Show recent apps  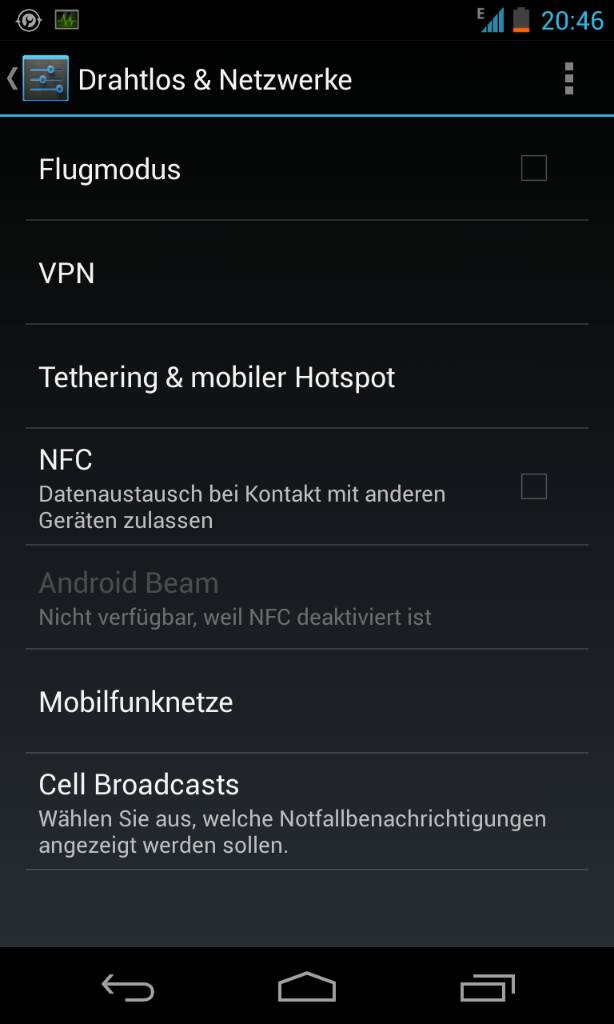(x=487, y=988)
